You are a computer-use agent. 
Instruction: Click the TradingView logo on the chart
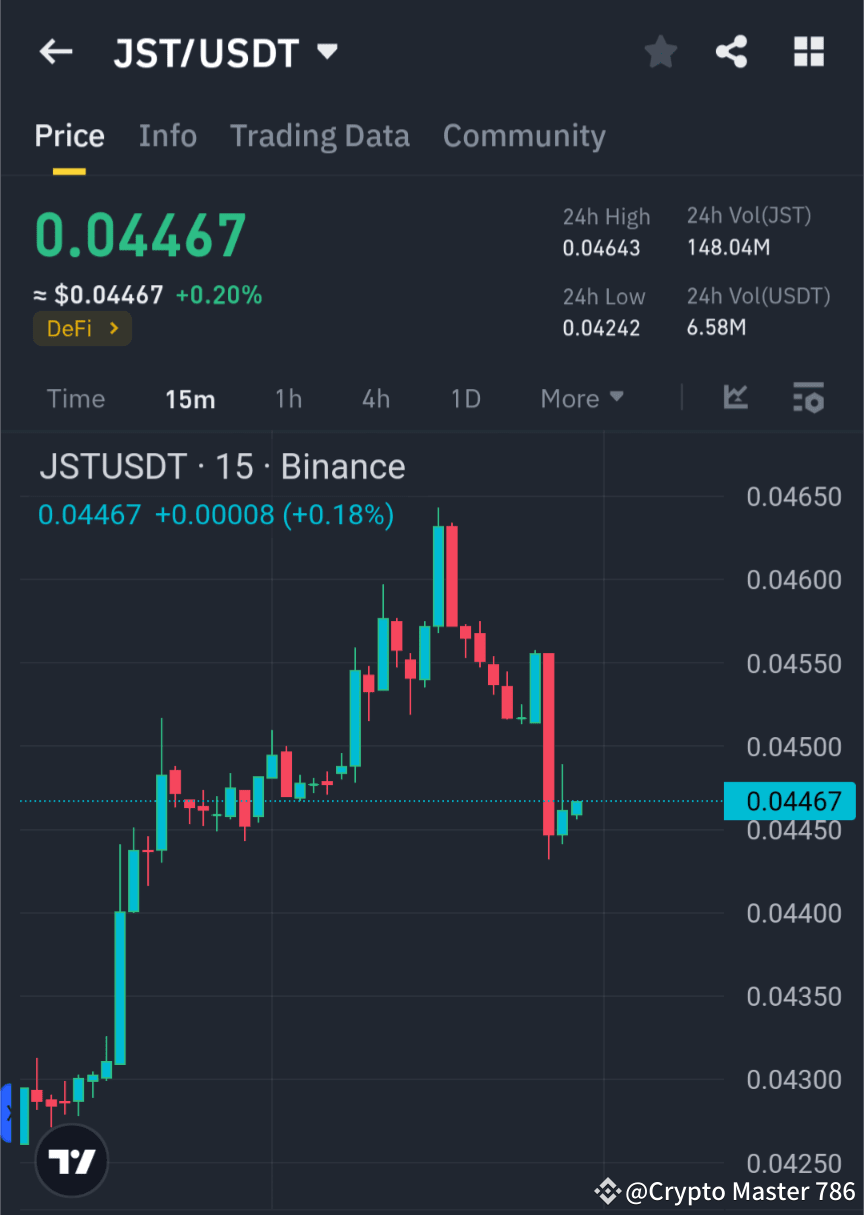70,1160
